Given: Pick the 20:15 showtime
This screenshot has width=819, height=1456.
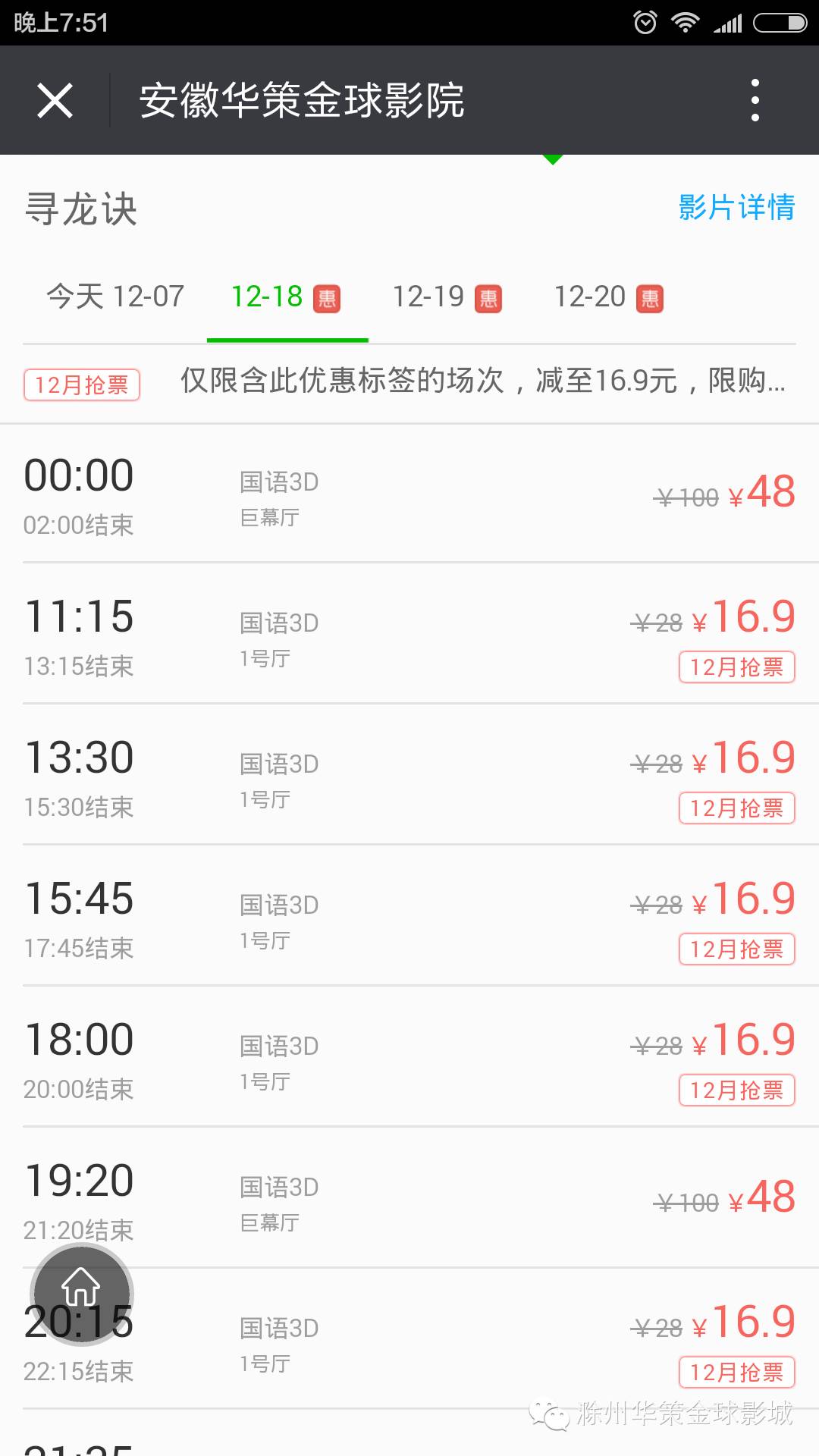Looking at the screenshot, I should [409, 1339].
